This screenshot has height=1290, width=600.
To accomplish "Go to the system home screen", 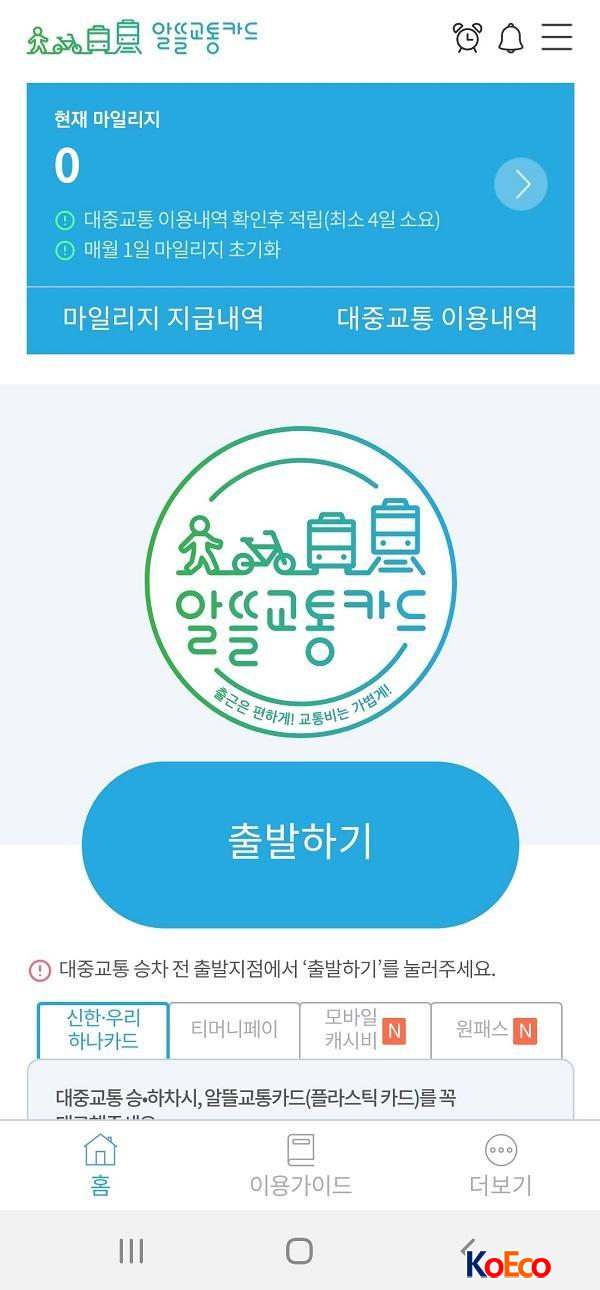I will (300, 1250).
